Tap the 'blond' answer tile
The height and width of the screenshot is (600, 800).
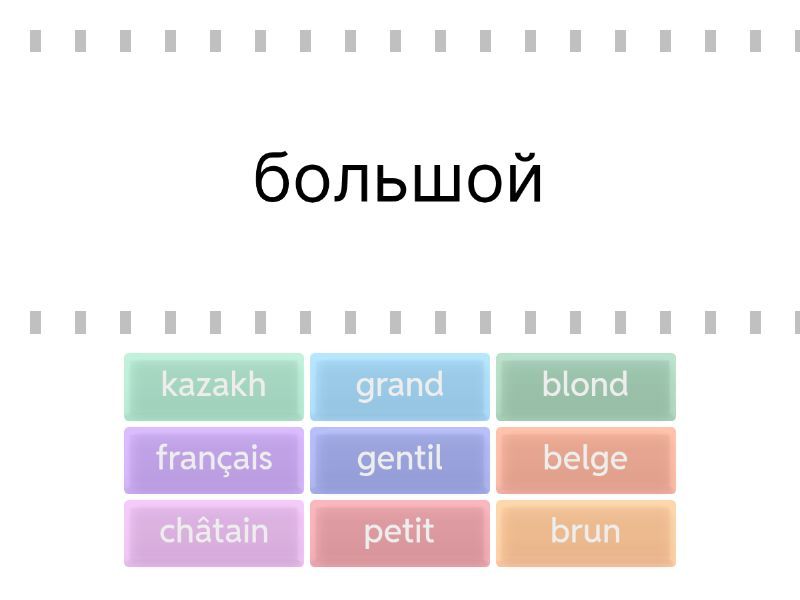tap(586, 386)
